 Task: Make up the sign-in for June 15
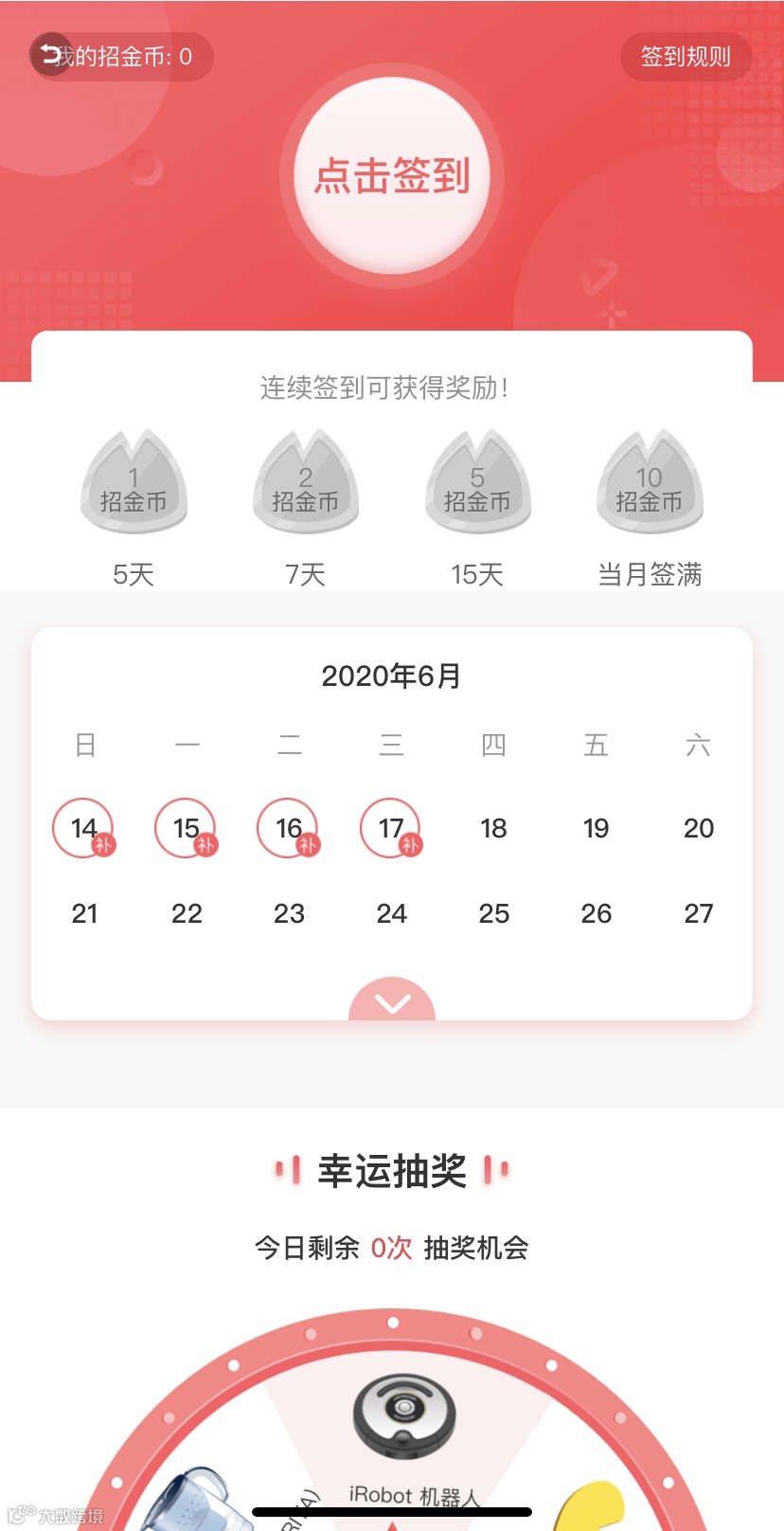tap(187, 829)
